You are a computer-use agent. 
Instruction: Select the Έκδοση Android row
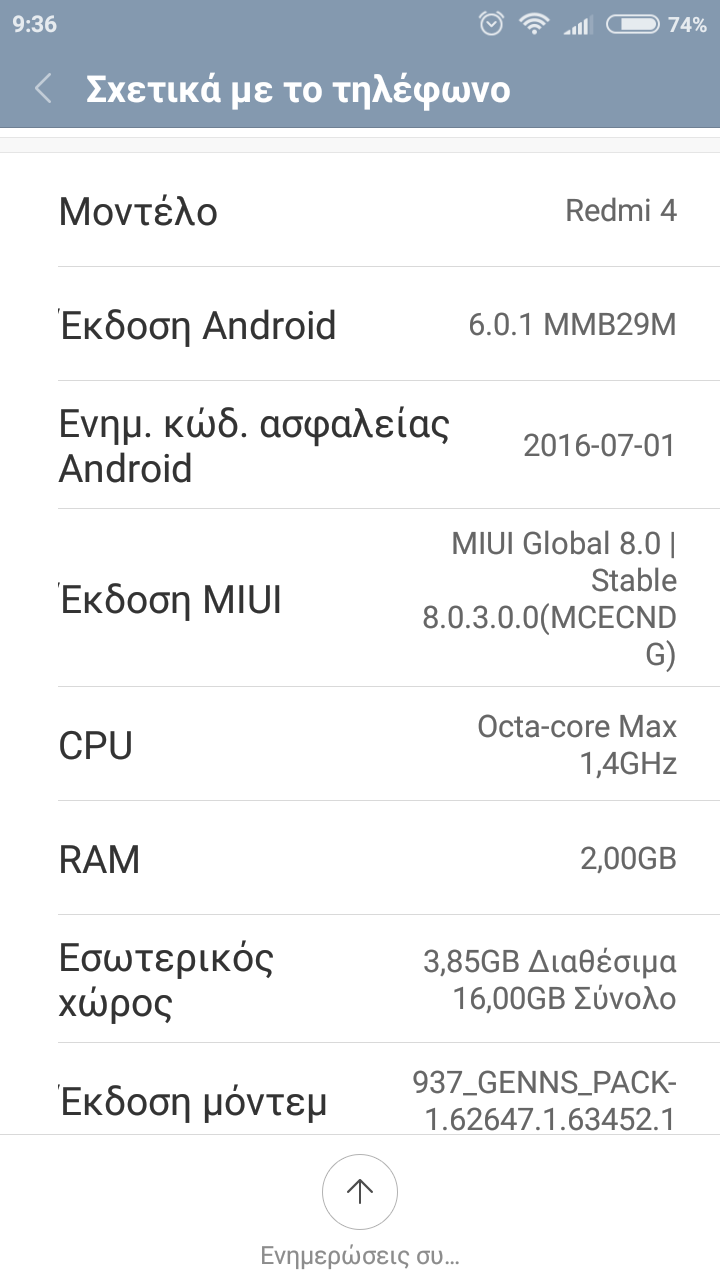point(360,325)
